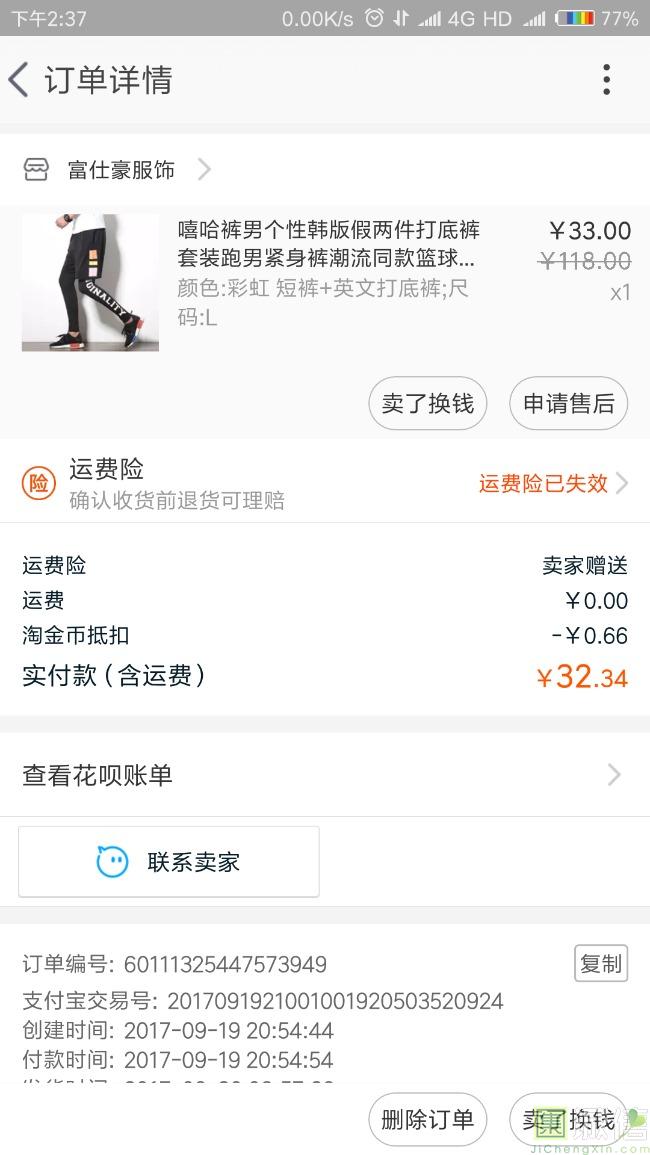Apply for after-sales with 申请售后
This screenshot has height=1155, width=650.
[568, 404]
